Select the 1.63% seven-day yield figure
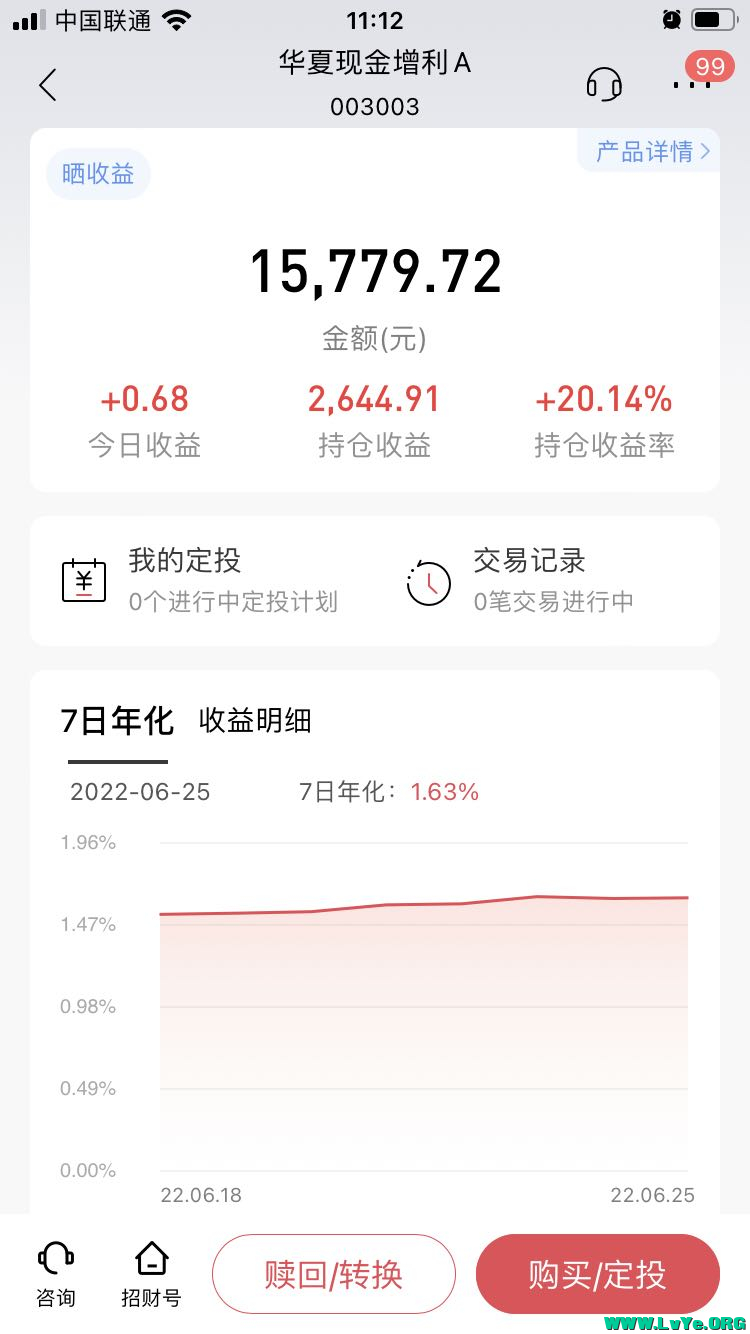The image size is (750, 1334). point(444,791)
